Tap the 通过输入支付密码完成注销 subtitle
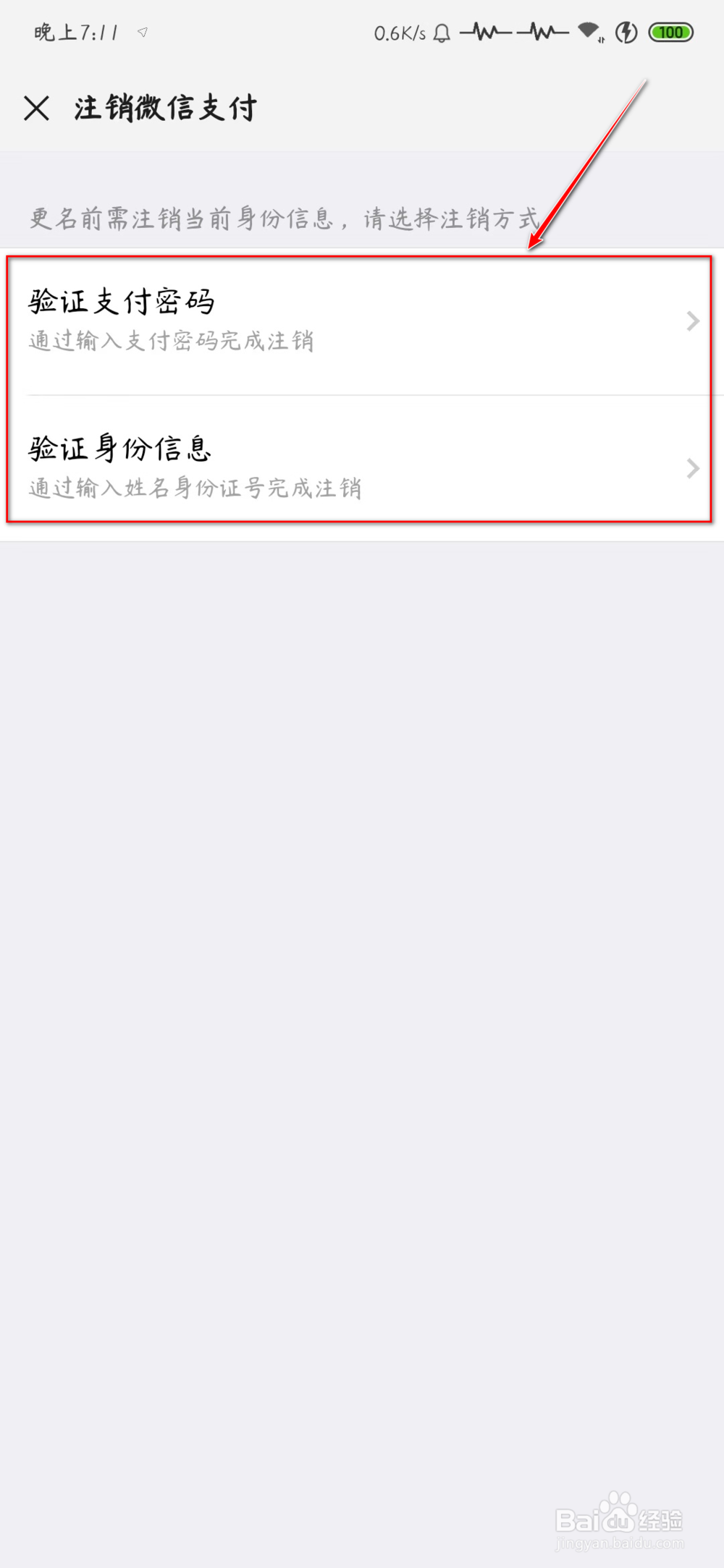The image size is (724, 1568). tap(172, 341)
